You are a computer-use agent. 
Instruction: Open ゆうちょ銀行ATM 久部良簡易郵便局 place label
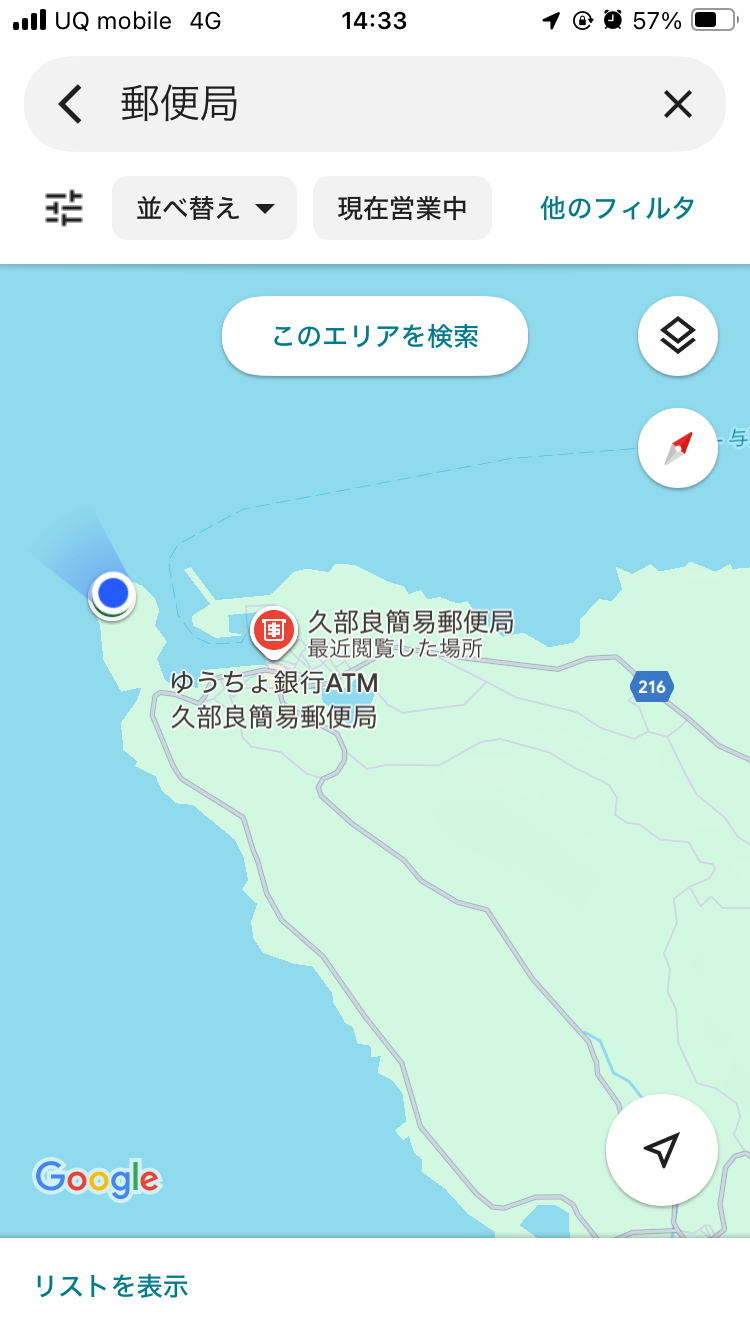click(273, 700)
